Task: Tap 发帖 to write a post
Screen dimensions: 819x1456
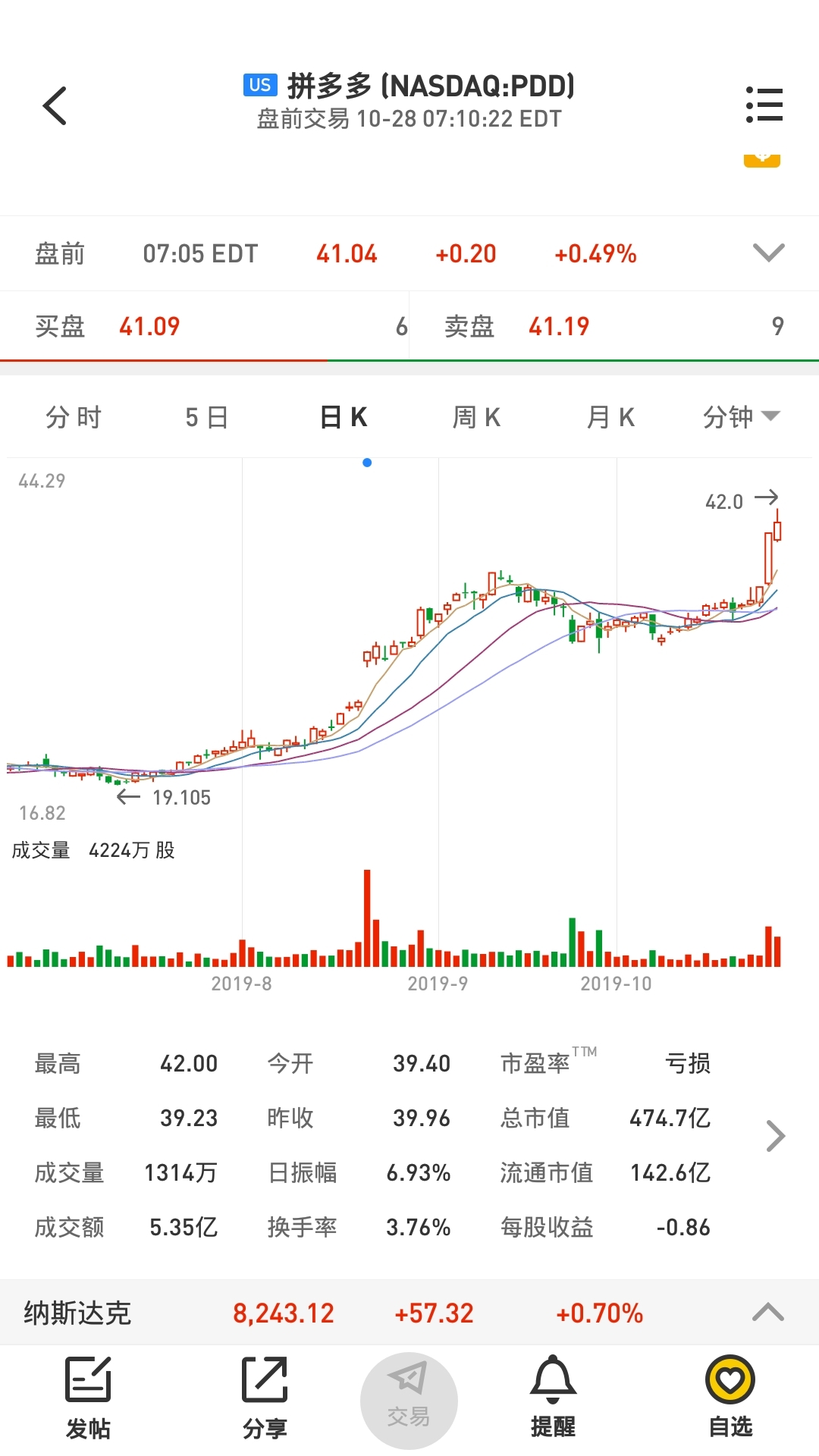Action: coord(88,1398)
